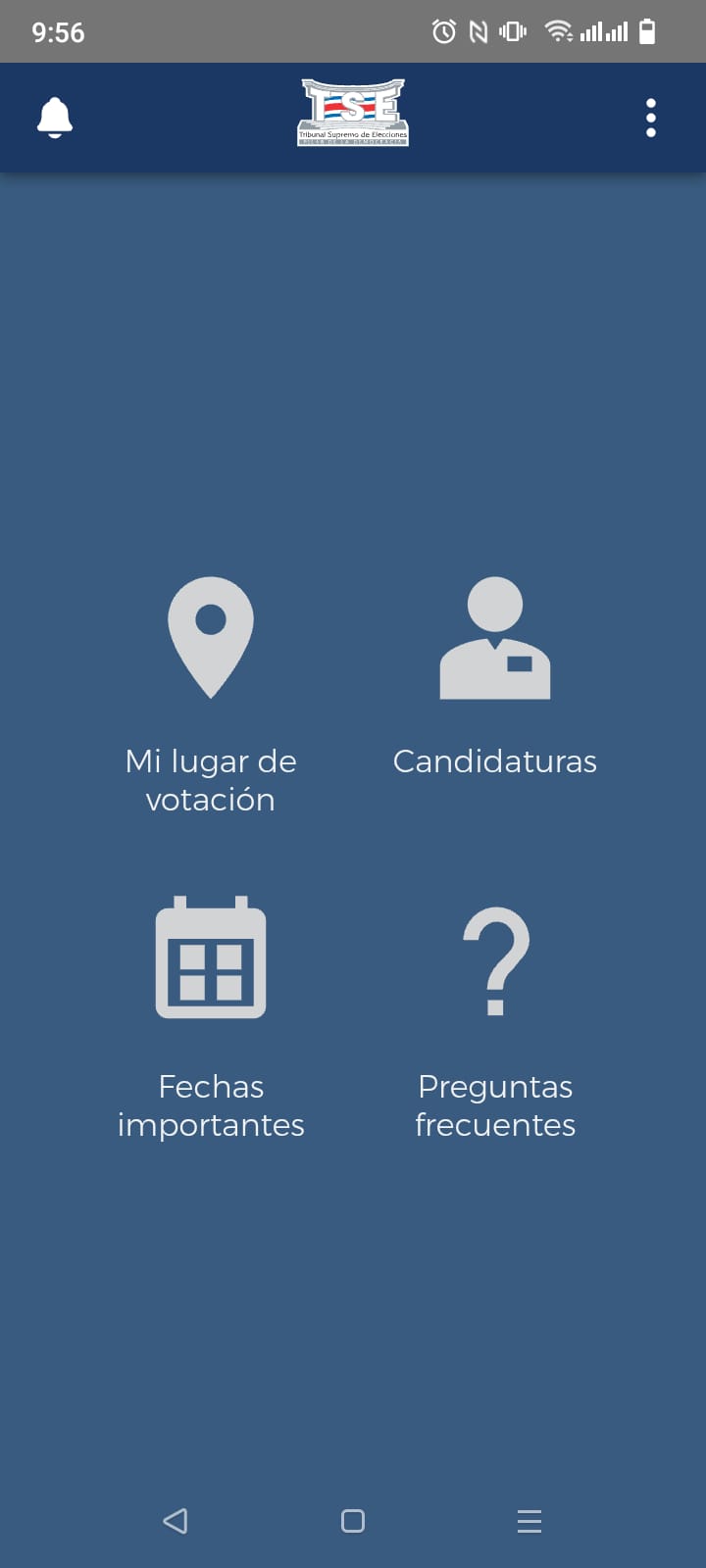
Task: Tap the Preguntas frecuentes question mark icon
Action: point(495,958)
